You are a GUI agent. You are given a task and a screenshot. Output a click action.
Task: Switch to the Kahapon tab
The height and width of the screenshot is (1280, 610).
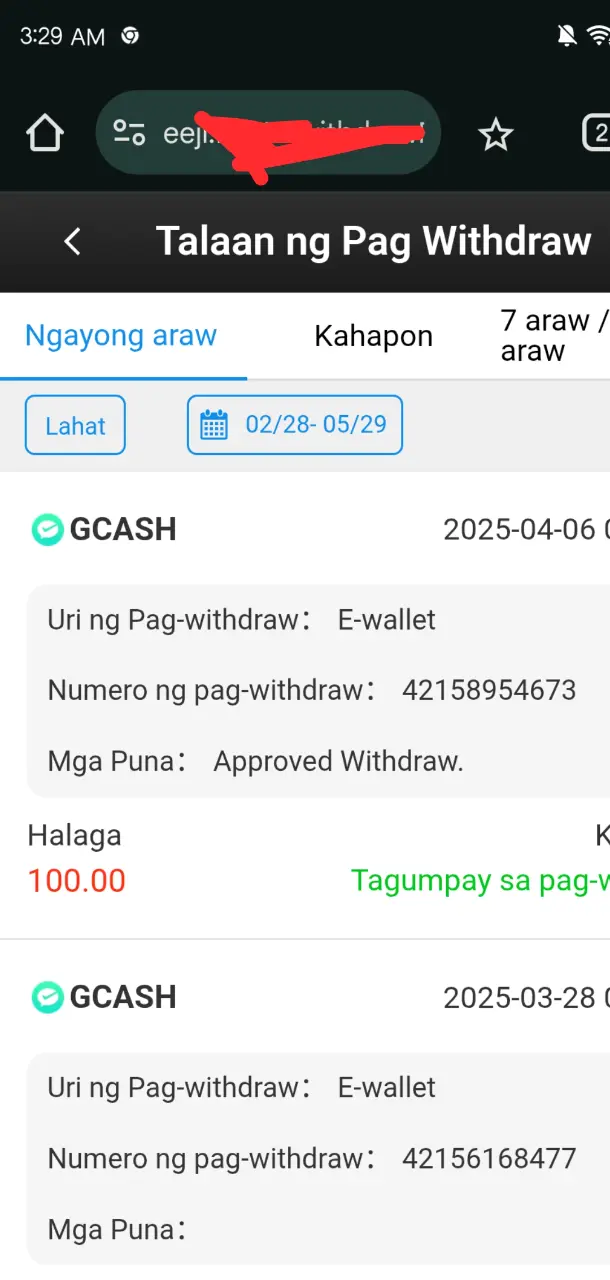click(x=373, y=336)
